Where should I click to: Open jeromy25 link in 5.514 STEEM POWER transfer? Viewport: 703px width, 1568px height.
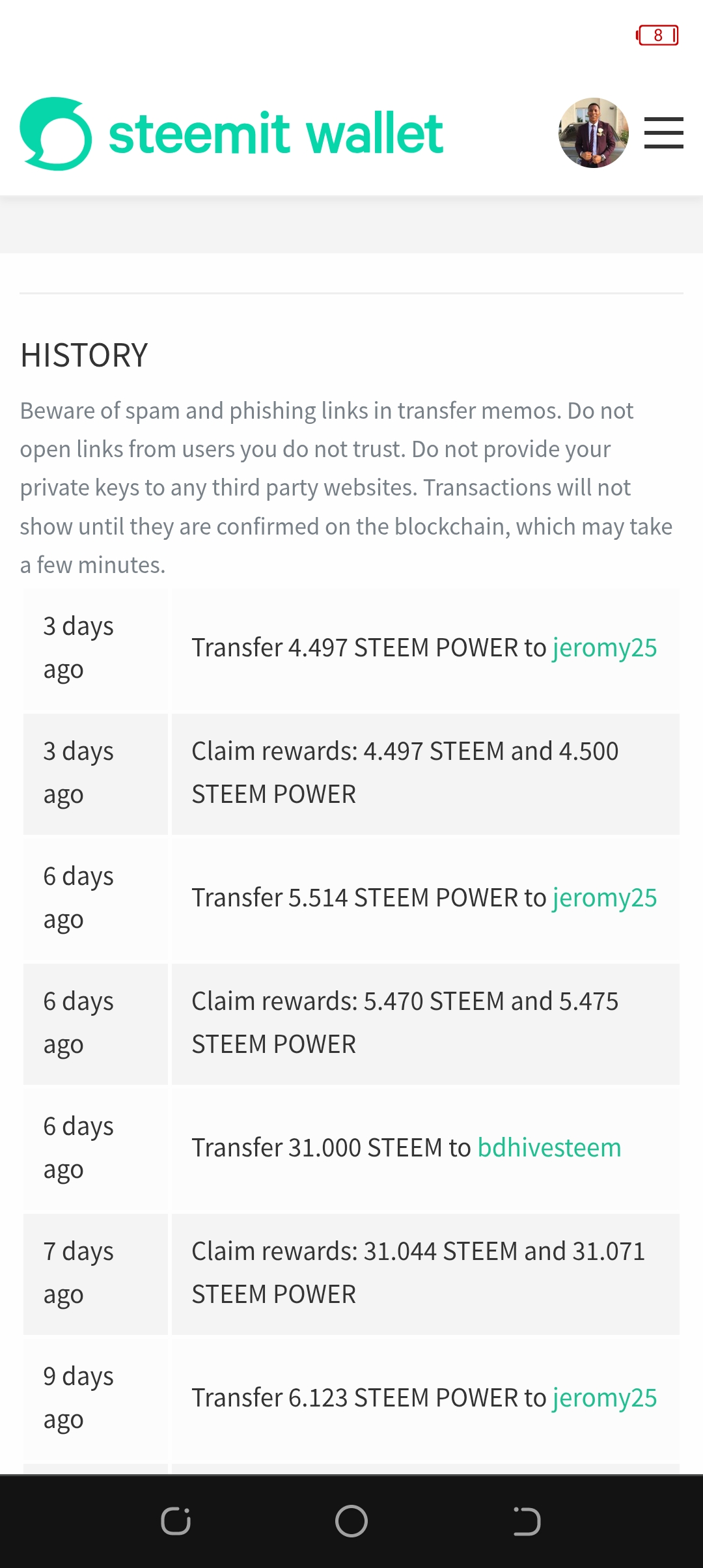(x=604, y=898)
